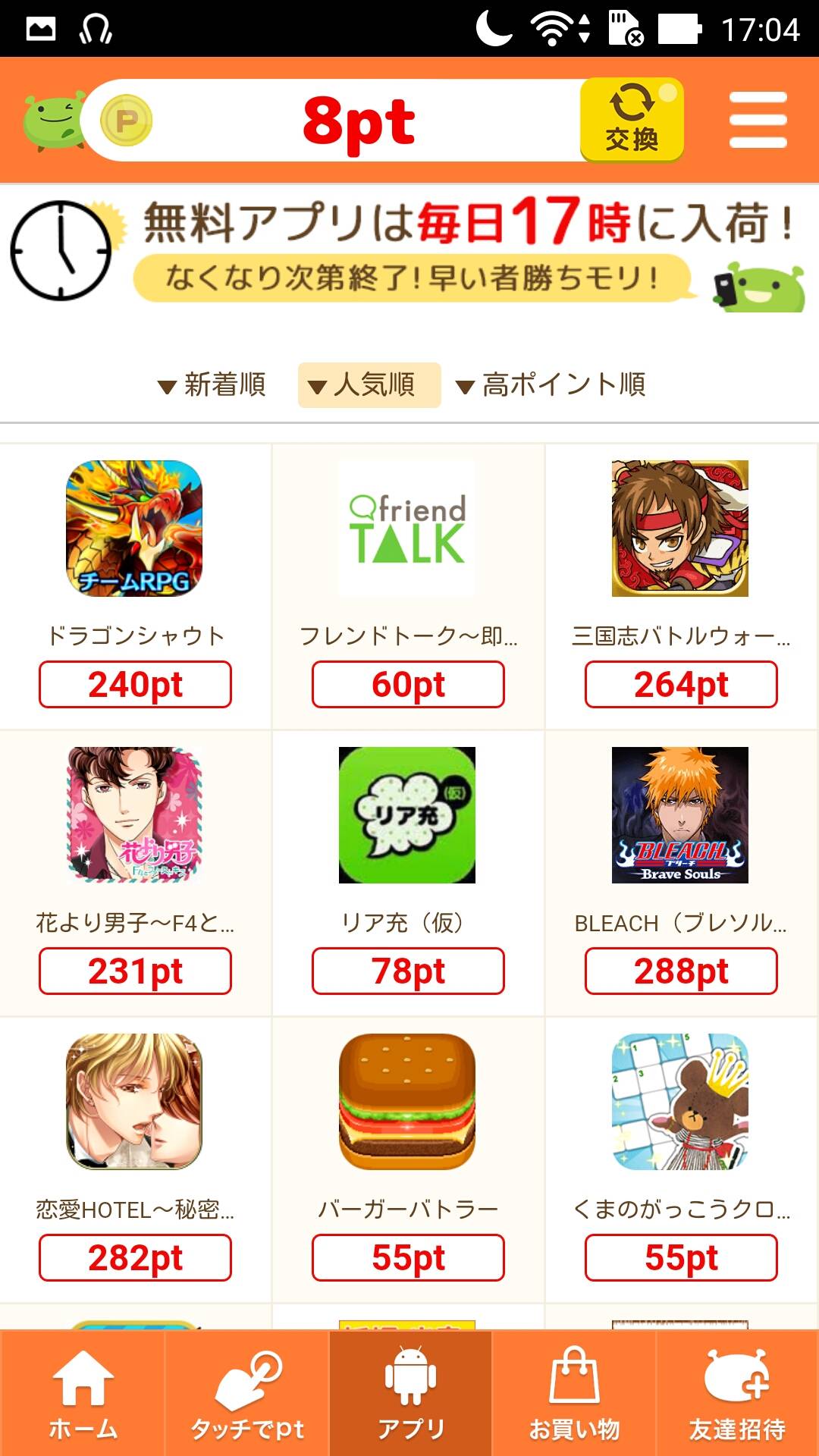
Task: Tap the 交換 exchange button
Action: coord(632,120)
